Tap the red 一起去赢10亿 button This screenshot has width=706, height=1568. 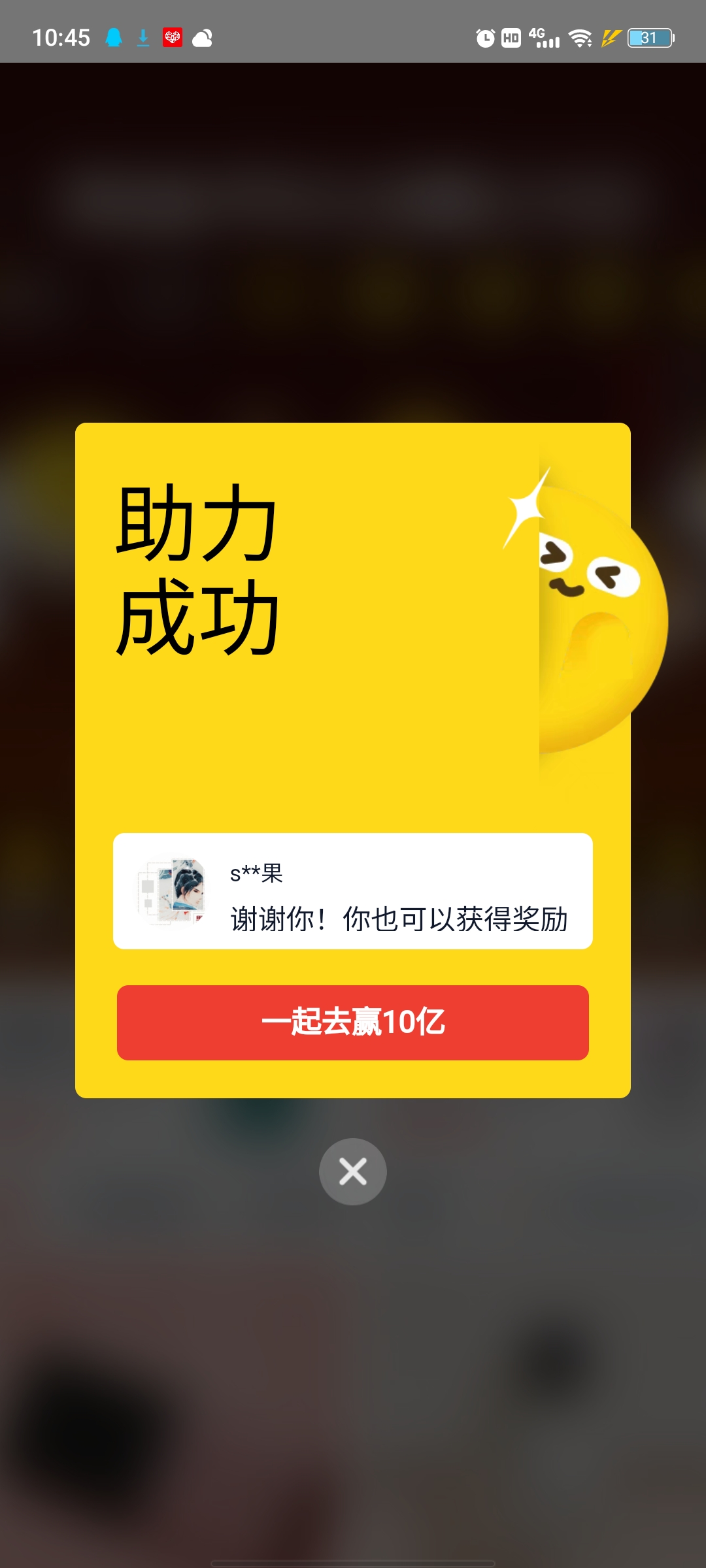[353, 1022]
